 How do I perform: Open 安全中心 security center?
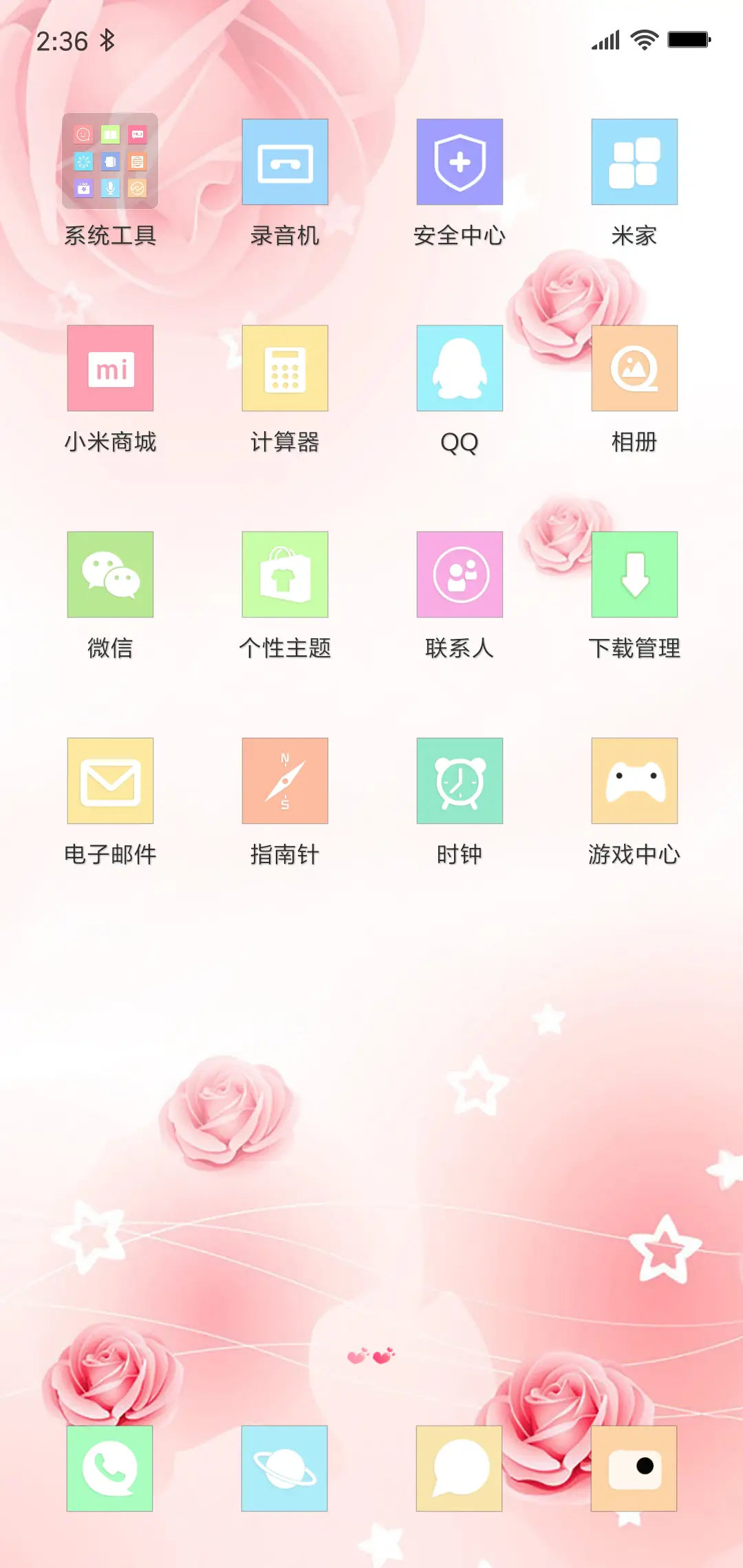click(460, 162)
